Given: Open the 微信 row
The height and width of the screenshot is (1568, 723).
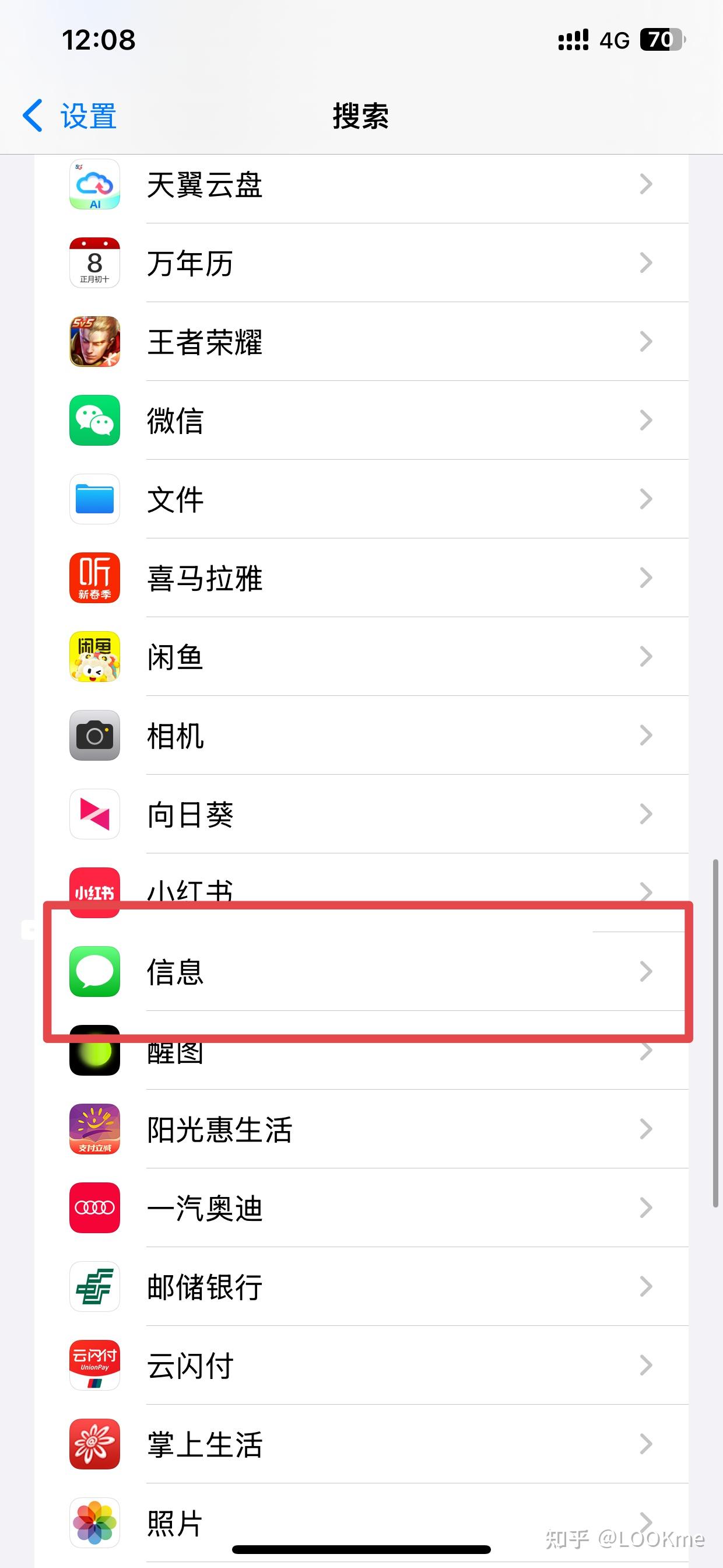Looking at the screenshot, I should [x=361, y=421].
